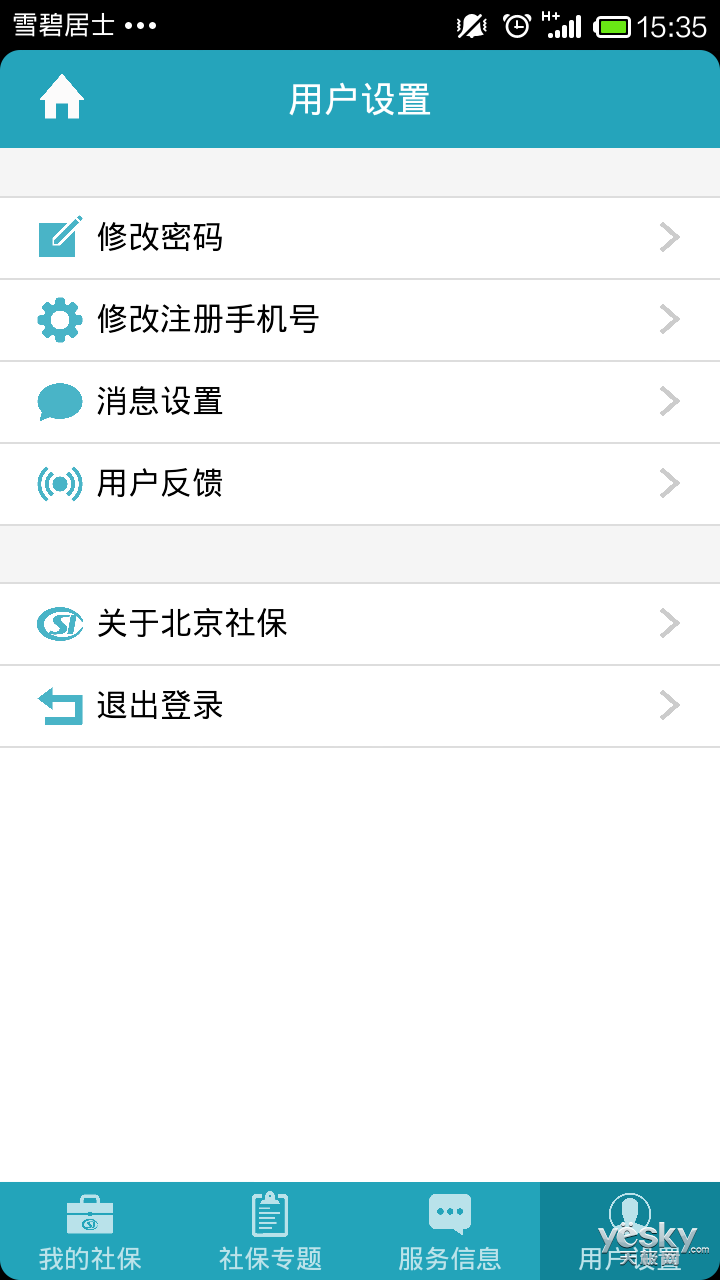Image resolution: width=720 pixels, height=1280 pixels.
Task: Switch to the 服务信息 tab
Action: (x=450, y=1232)
